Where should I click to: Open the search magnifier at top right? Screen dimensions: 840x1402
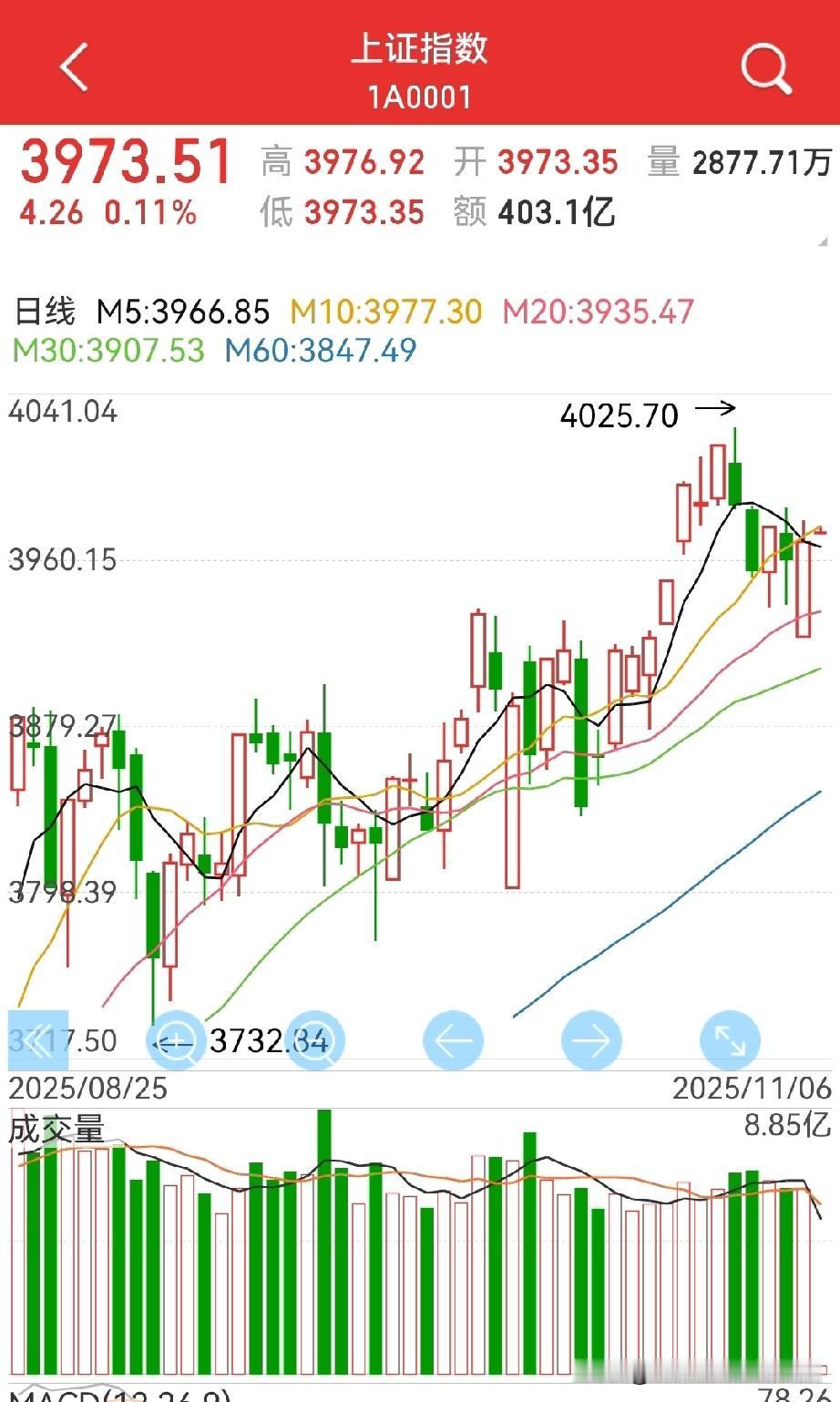768,67
